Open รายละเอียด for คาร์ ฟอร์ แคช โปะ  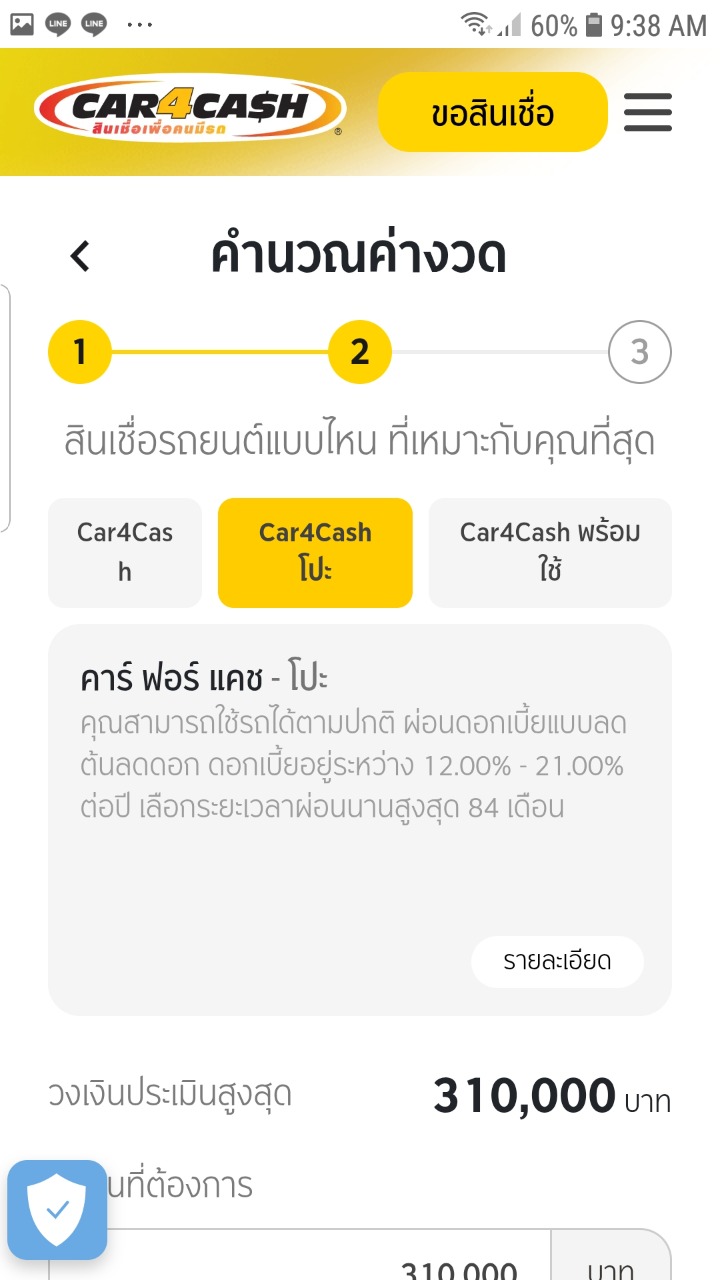[x=557, y=962]
